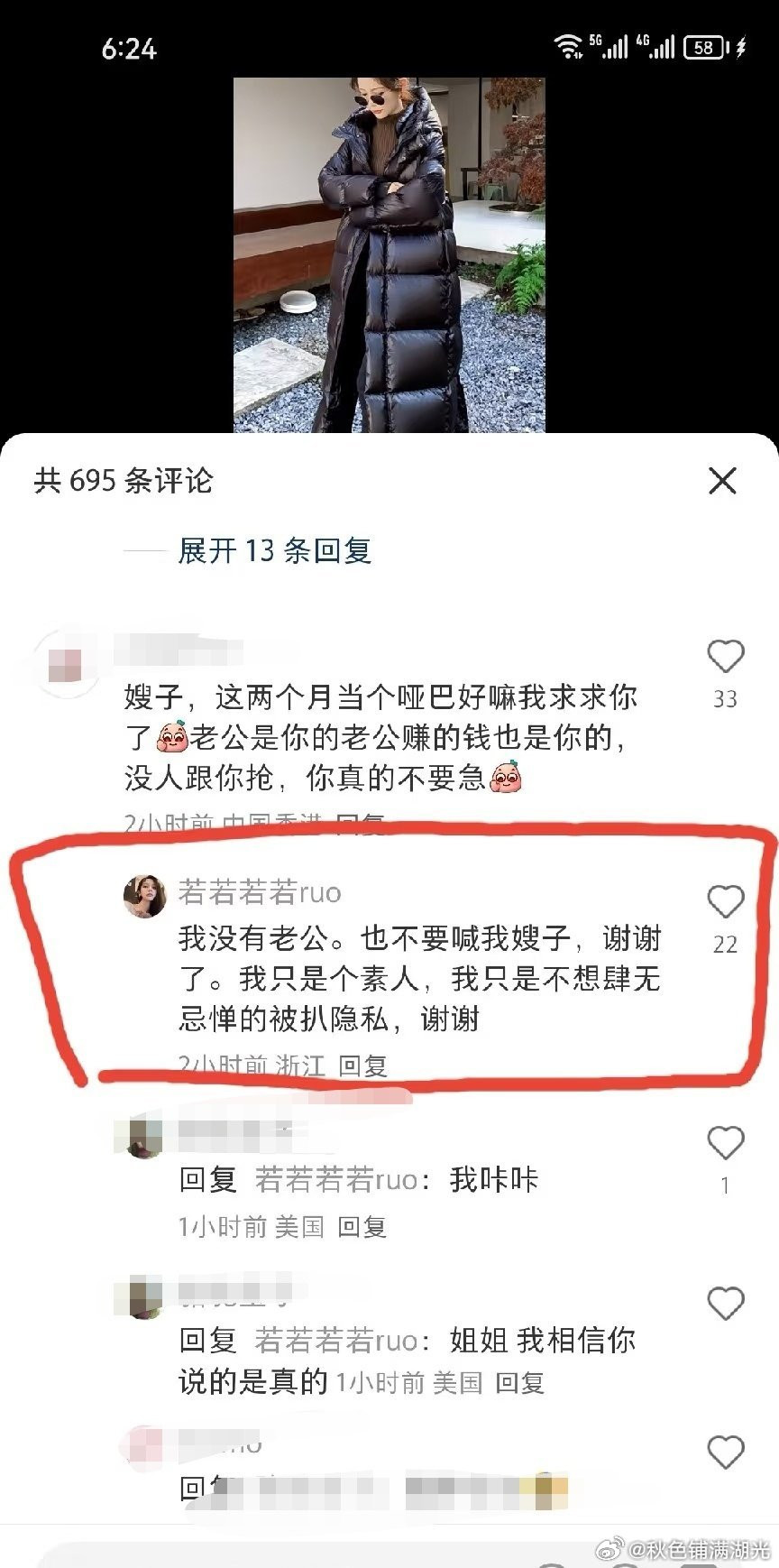
Task: Reply to the 我咔咔 comment
Action: tap(362, 1227)
